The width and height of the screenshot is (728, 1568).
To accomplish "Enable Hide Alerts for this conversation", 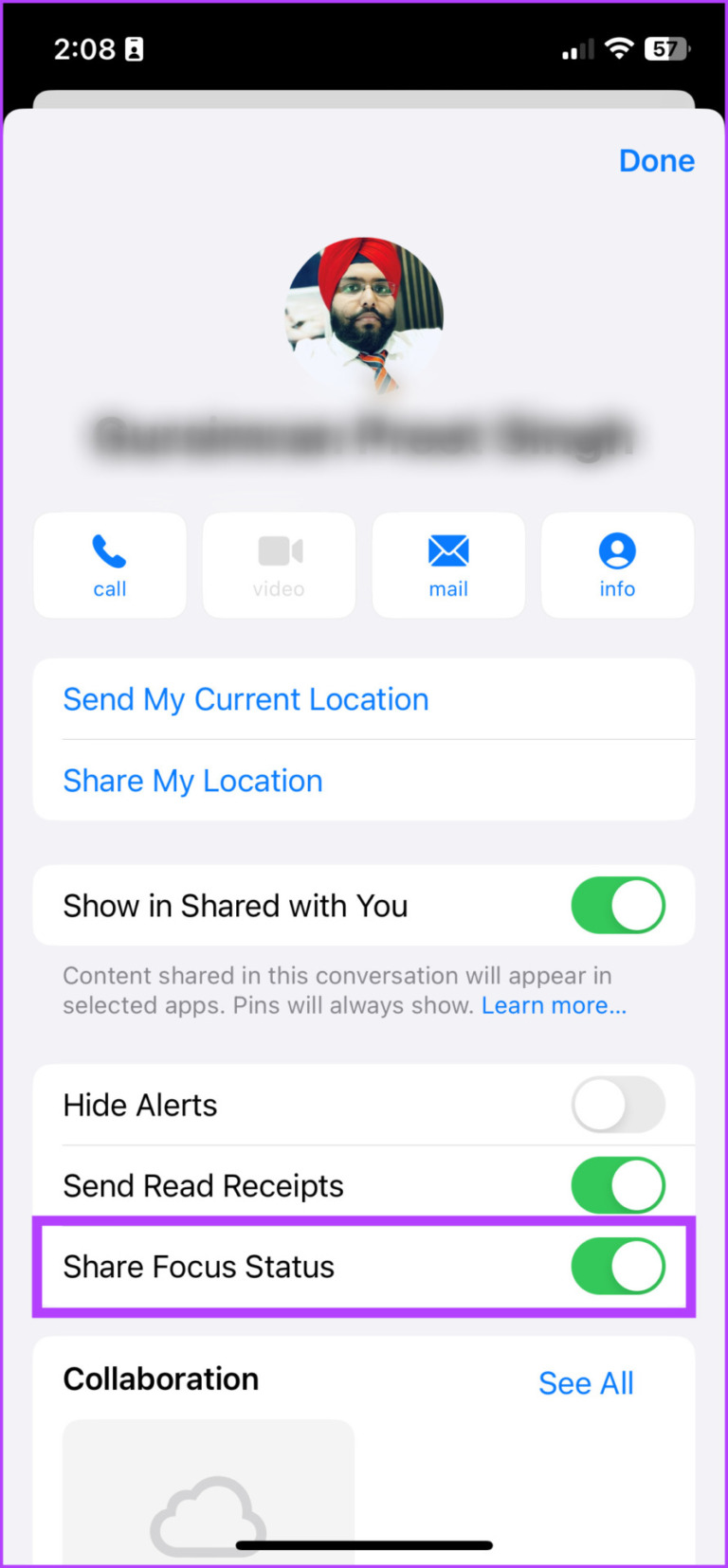I will point(618,1105).
